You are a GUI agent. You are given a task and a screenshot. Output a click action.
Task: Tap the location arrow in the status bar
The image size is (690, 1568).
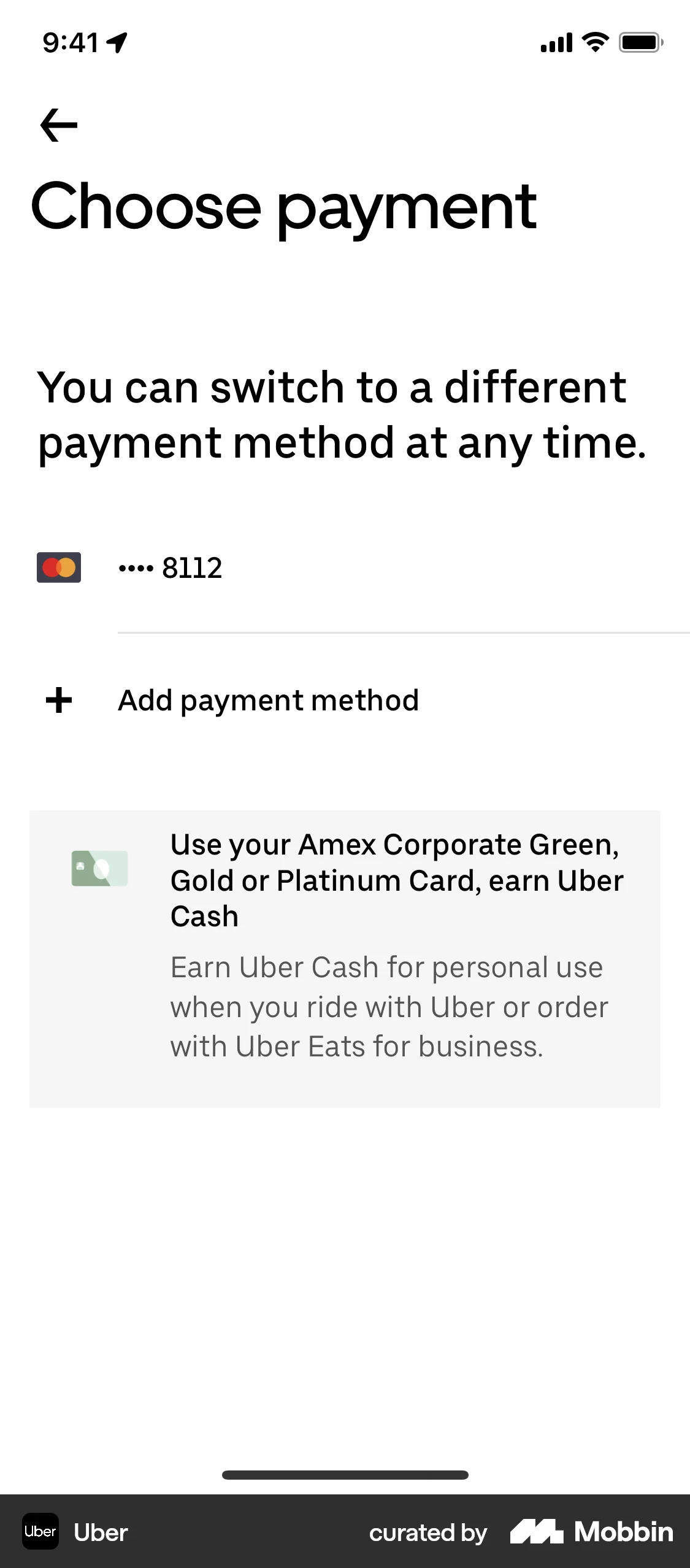point(117,42)
